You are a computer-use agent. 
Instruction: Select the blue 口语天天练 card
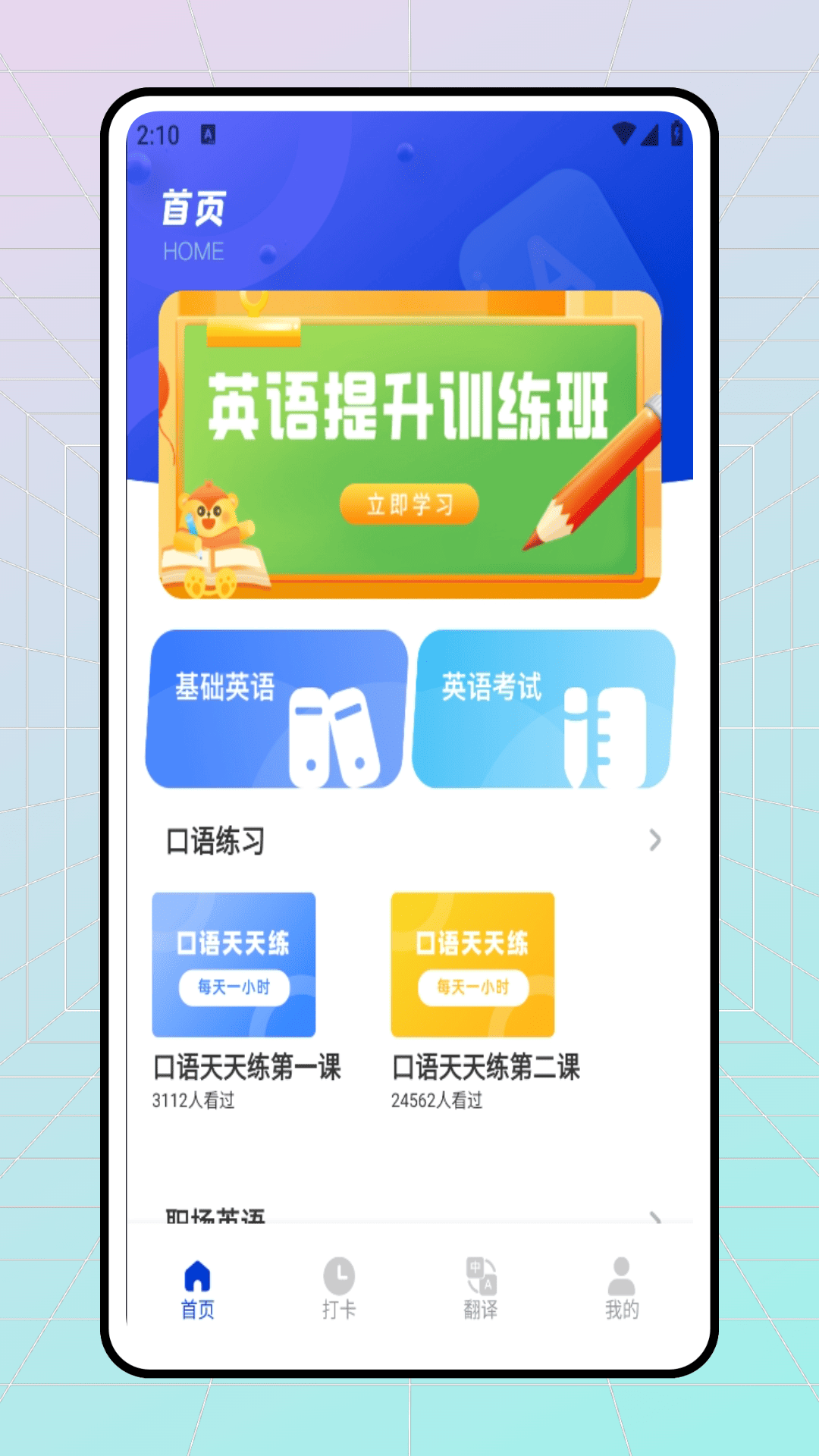(x=234, y=963)
